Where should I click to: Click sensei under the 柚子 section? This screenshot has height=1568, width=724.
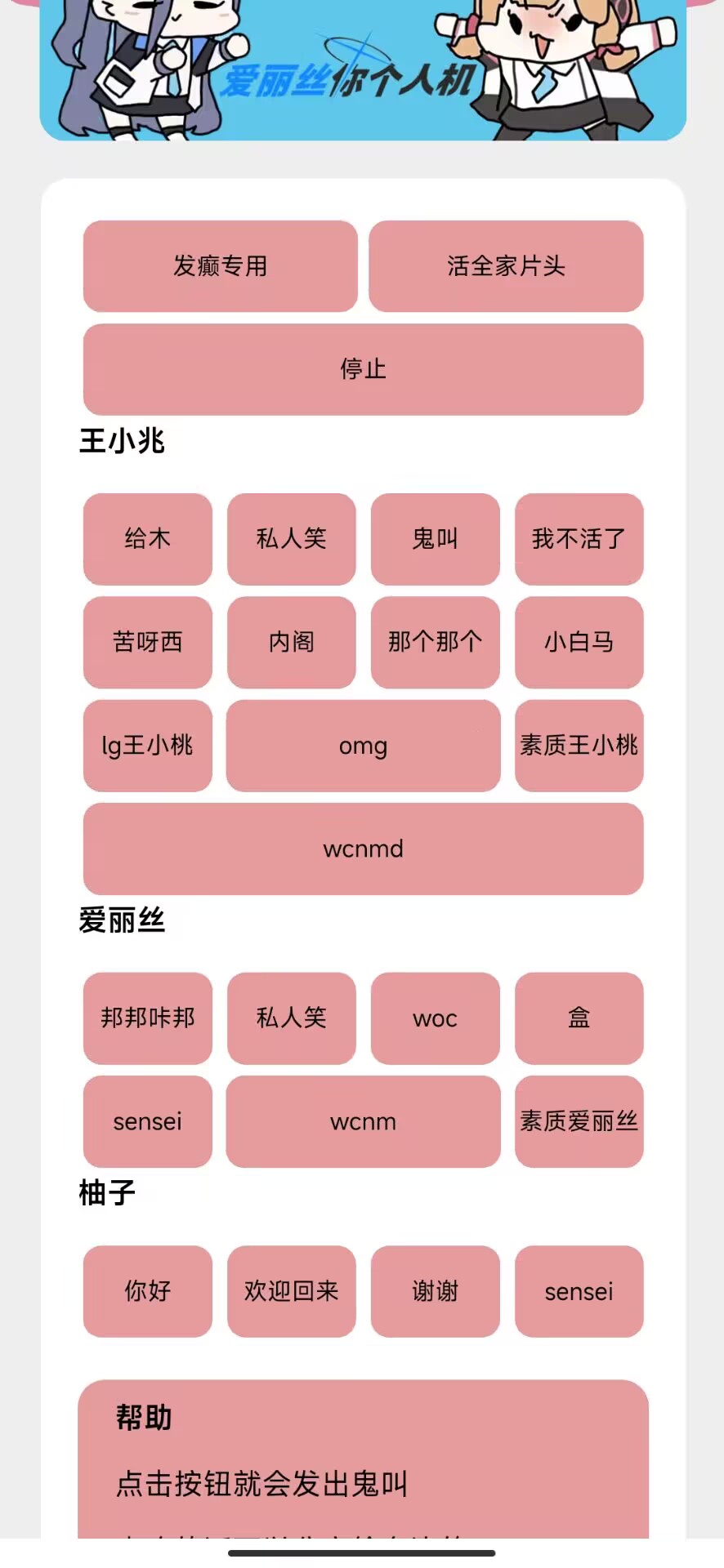[x=579, y=1293]
